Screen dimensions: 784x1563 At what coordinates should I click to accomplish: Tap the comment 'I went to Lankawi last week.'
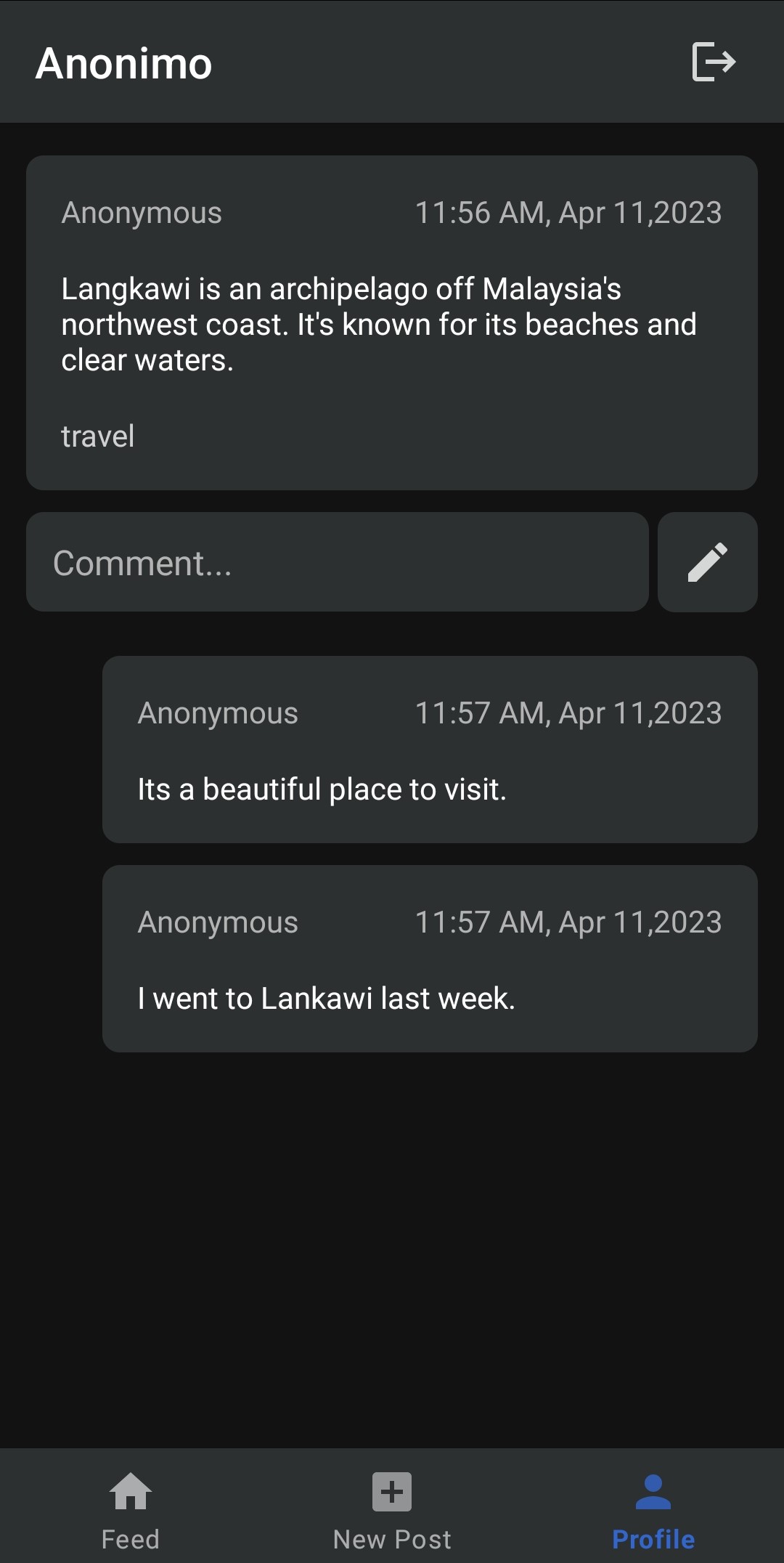tap(325, 997)
